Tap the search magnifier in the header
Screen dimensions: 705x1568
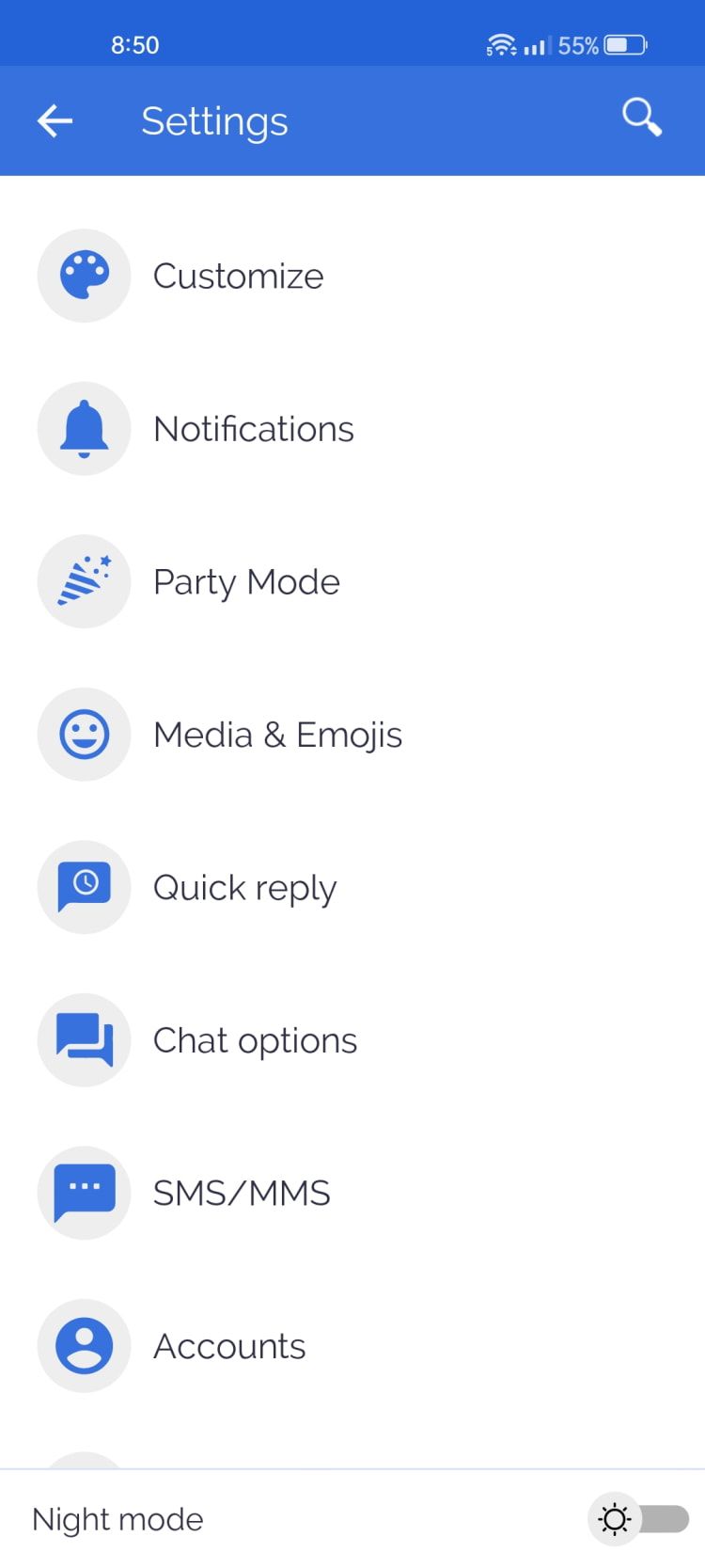(x=640, y=118)
